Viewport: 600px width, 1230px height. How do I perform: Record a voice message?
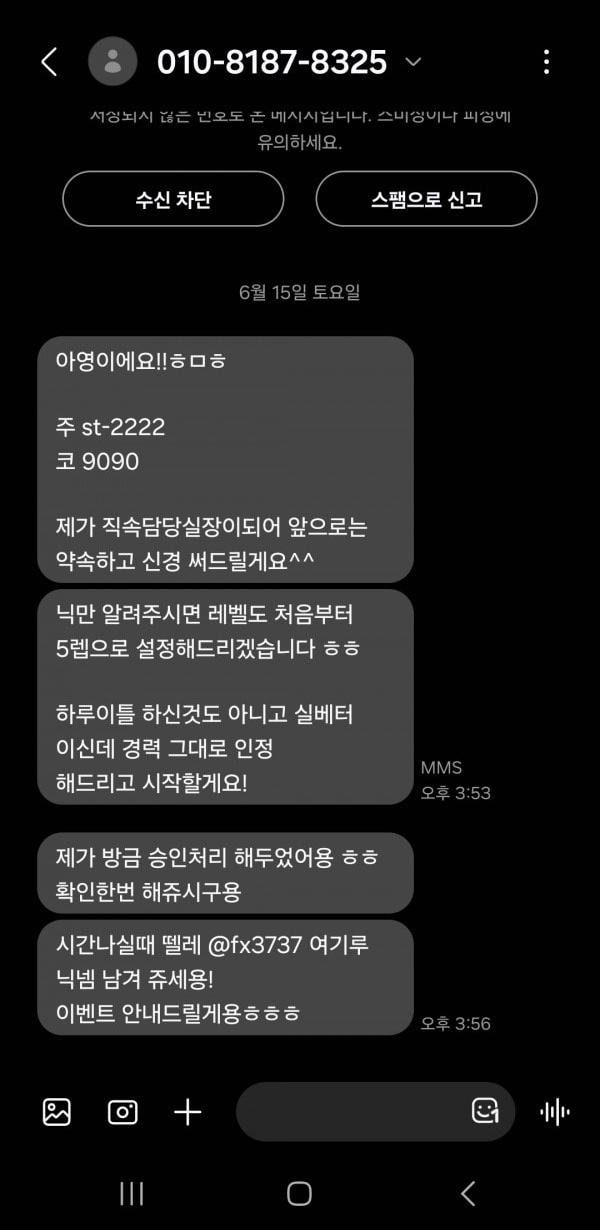[555, 1112]
